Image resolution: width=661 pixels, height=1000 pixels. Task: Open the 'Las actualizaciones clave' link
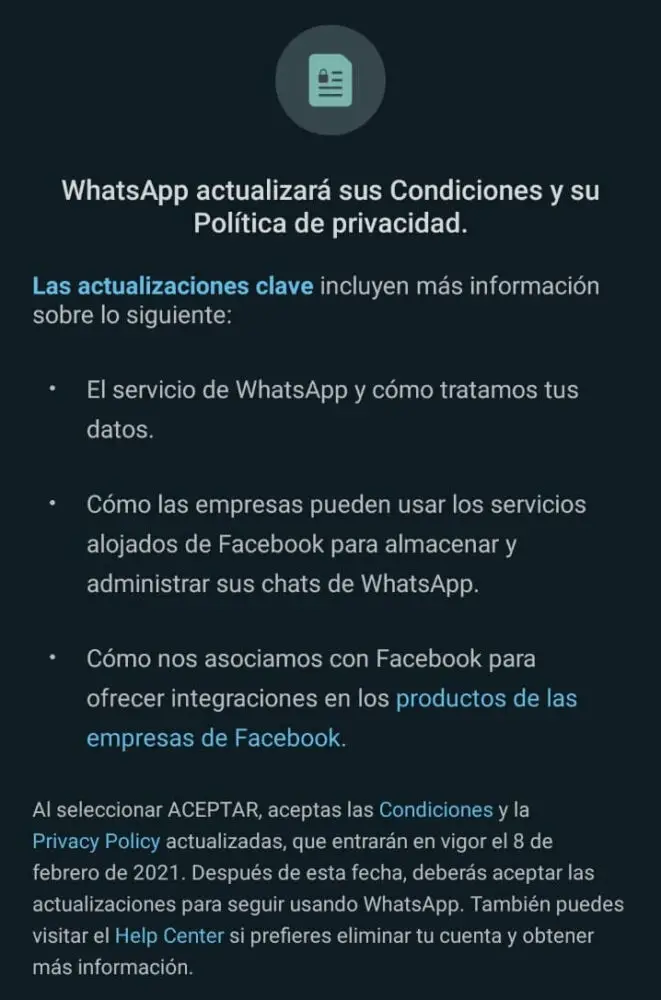[x=173, y=286]
